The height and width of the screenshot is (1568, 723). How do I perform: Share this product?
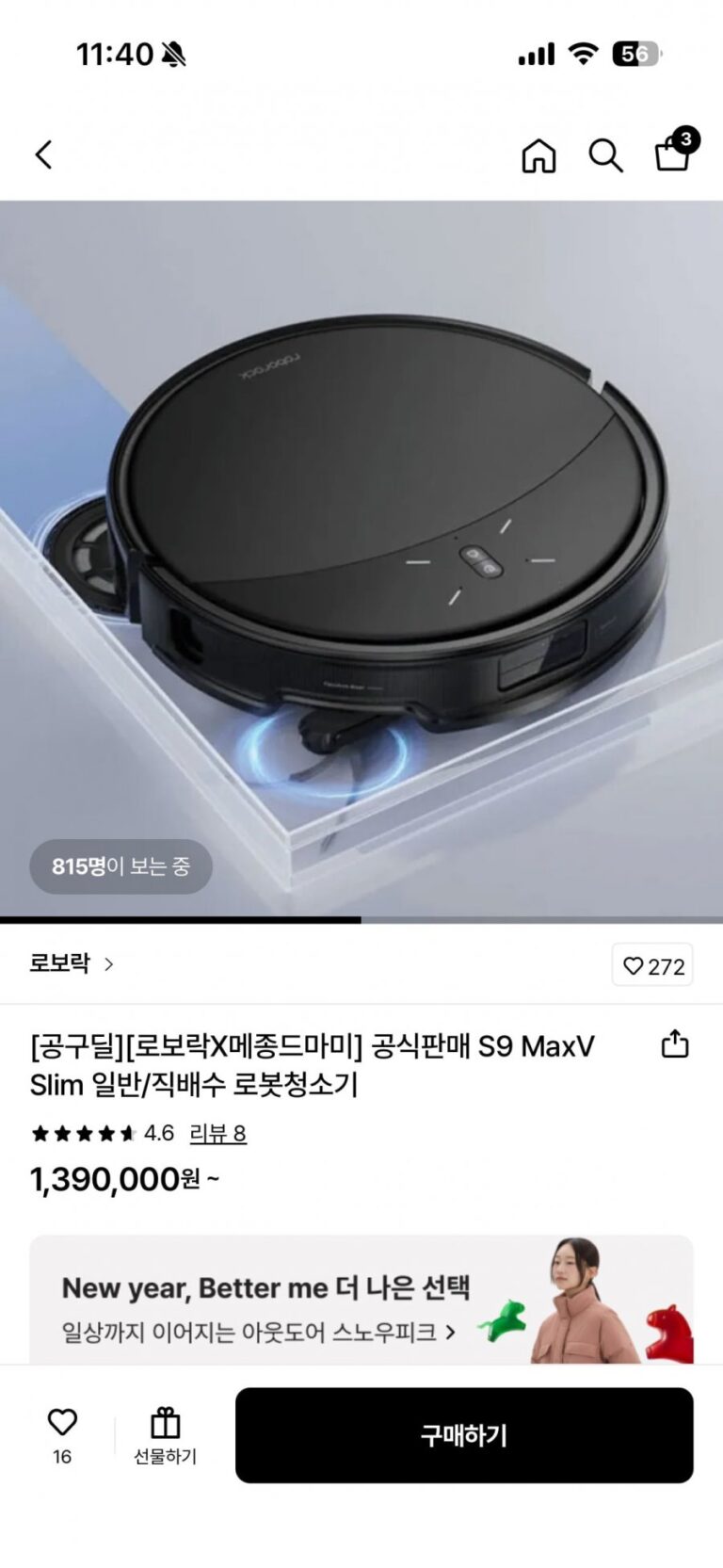coord(675,1044)
